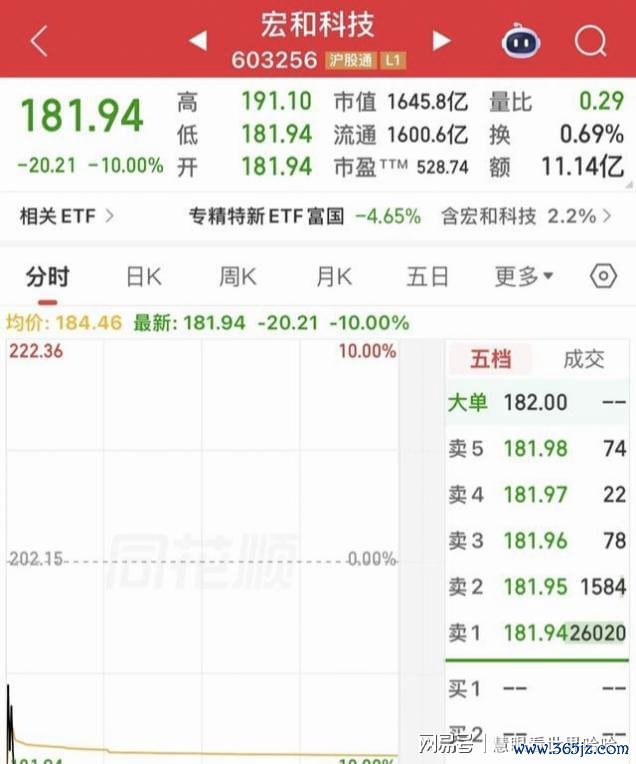
Task: Switch to the 日K tab
Action: (x=143, y=277)
